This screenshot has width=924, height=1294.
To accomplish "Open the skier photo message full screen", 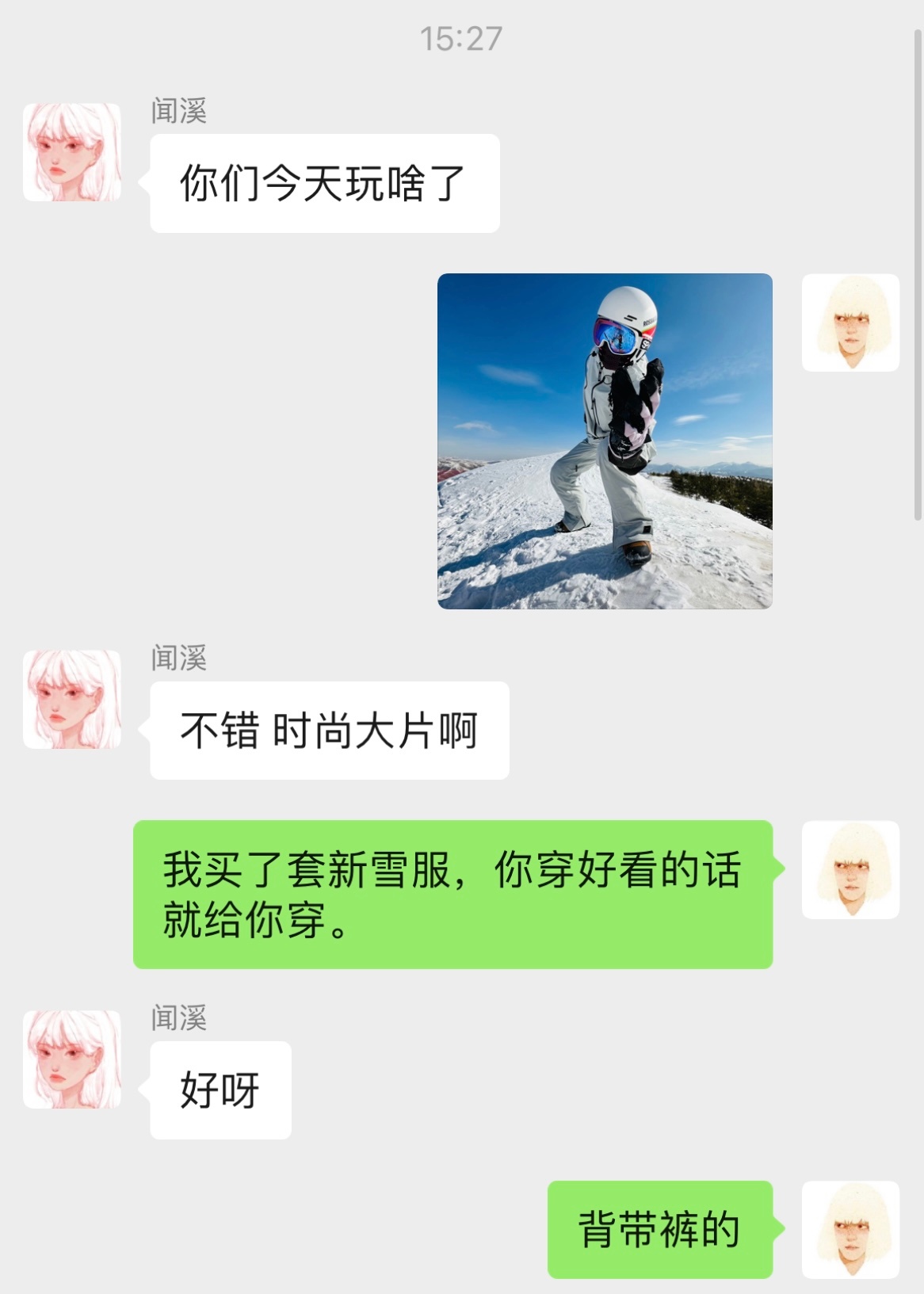I will (x=605, y=441).
